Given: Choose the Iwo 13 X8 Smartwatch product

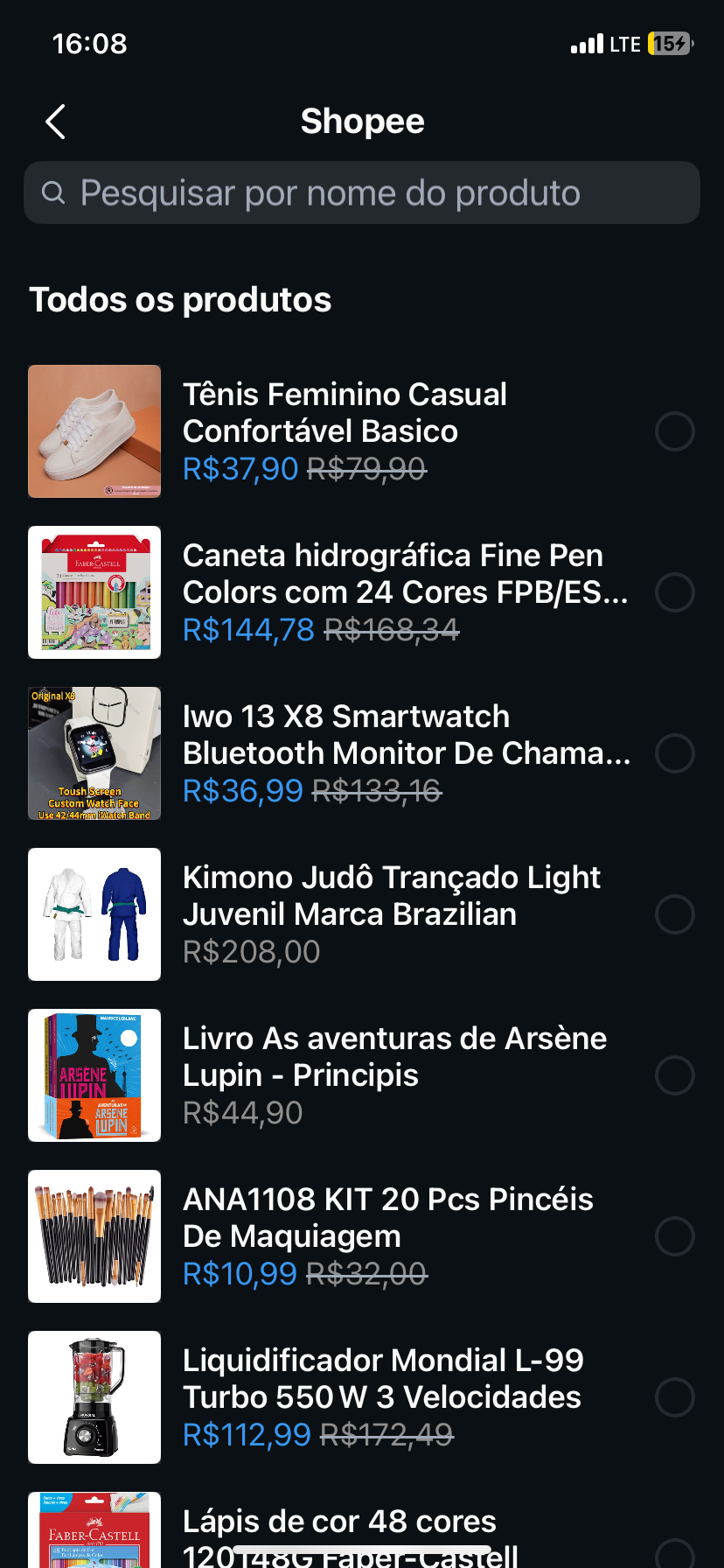Looking at the screenshot, I should click(x=674, y=753).
